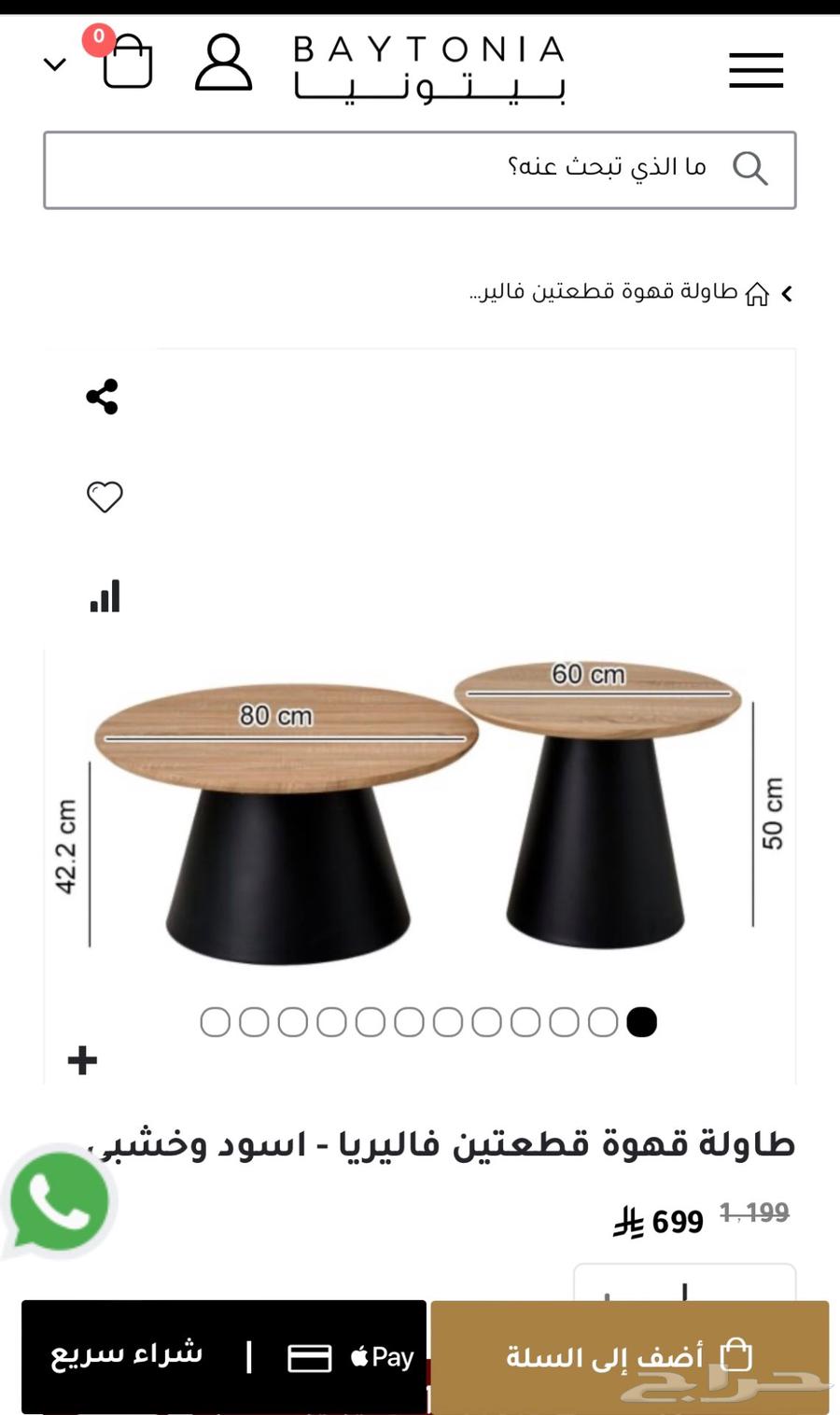Select the first carousel indicator dot
This screenshot has width=840, height=1415.
coord(216,1022)
